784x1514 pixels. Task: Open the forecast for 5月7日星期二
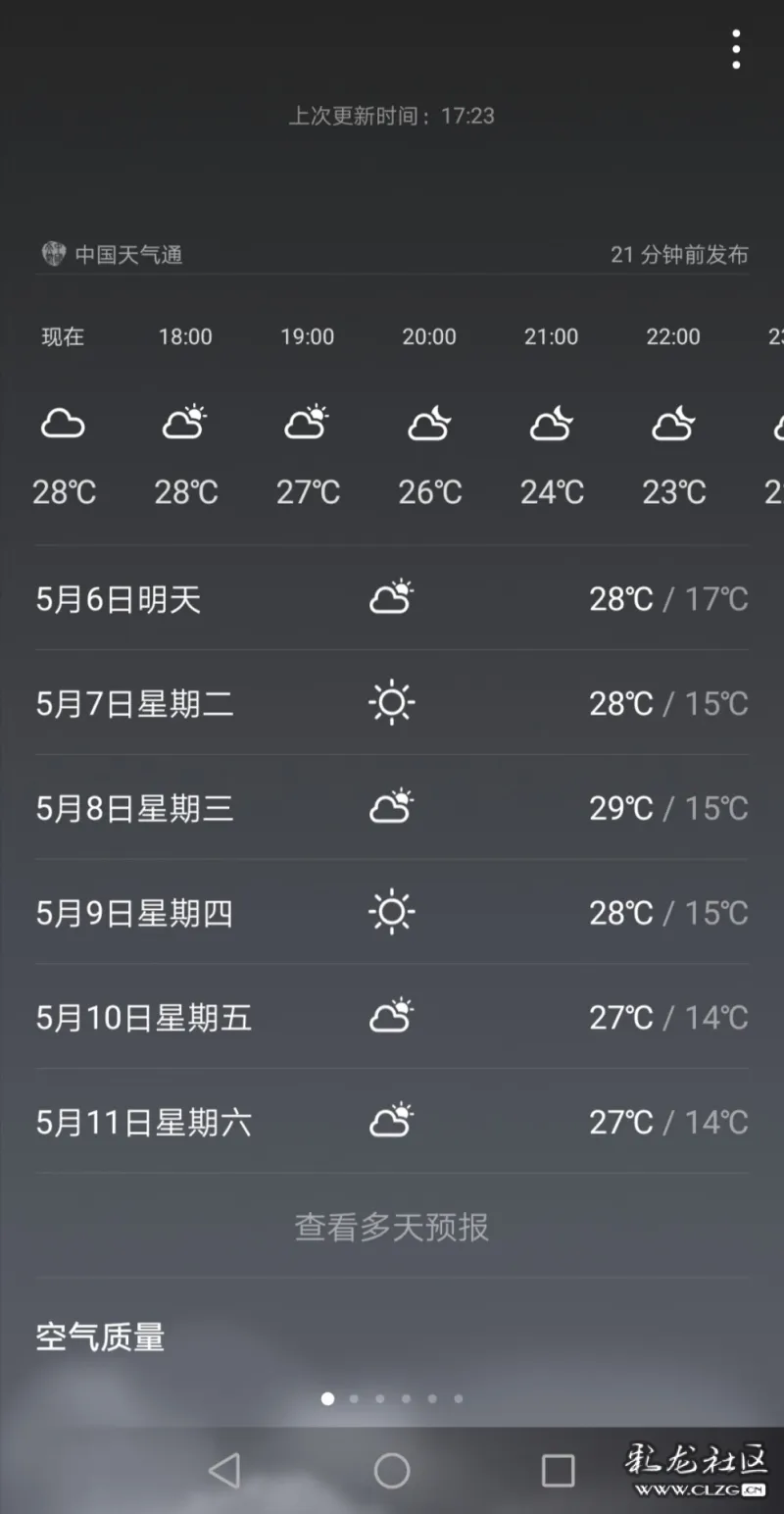(392, 703)
